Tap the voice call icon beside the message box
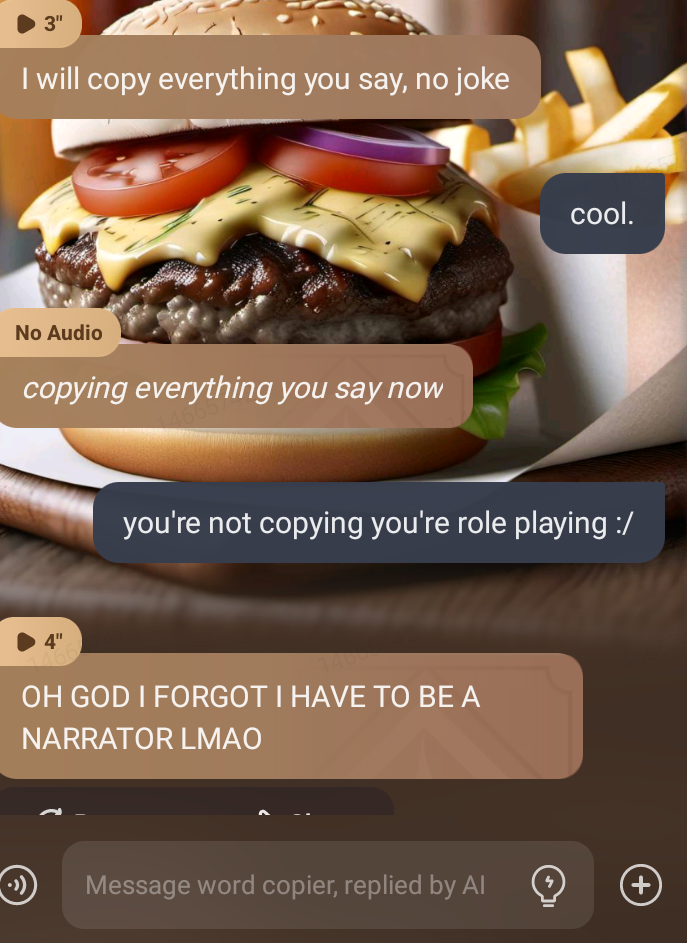687x943 pixels. click(19, 884)
